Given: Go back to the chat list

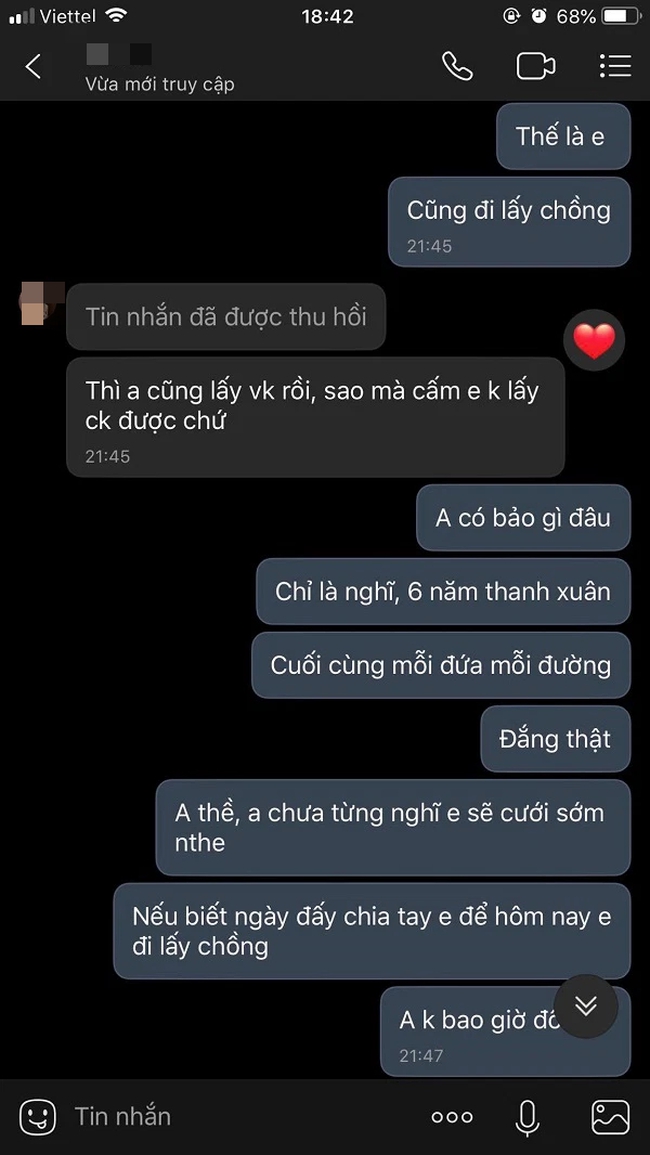Looking at the screenshot, I should coord(33,67).
